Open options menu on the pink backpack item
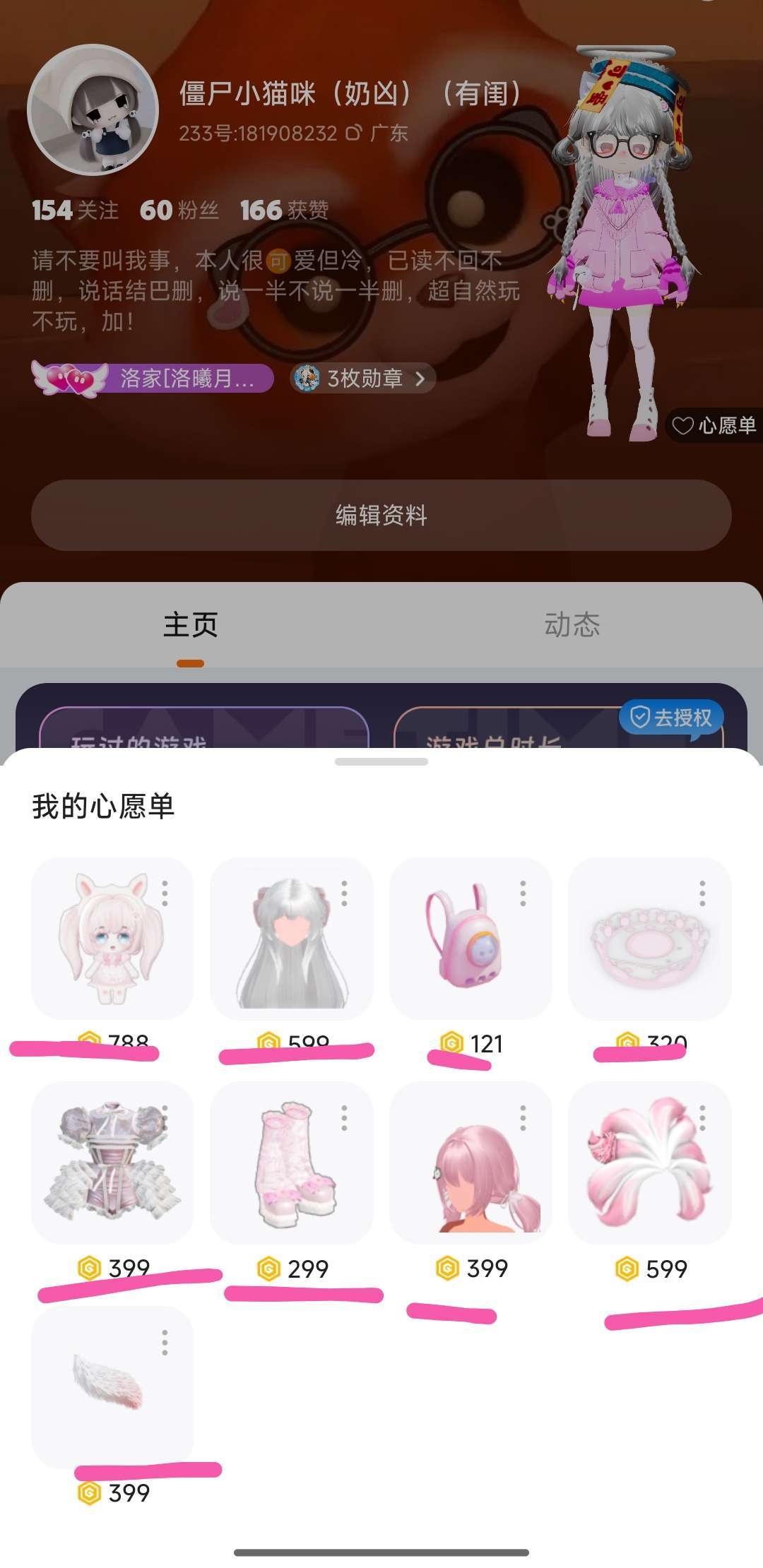763x1568 pixels. [523, 893]
